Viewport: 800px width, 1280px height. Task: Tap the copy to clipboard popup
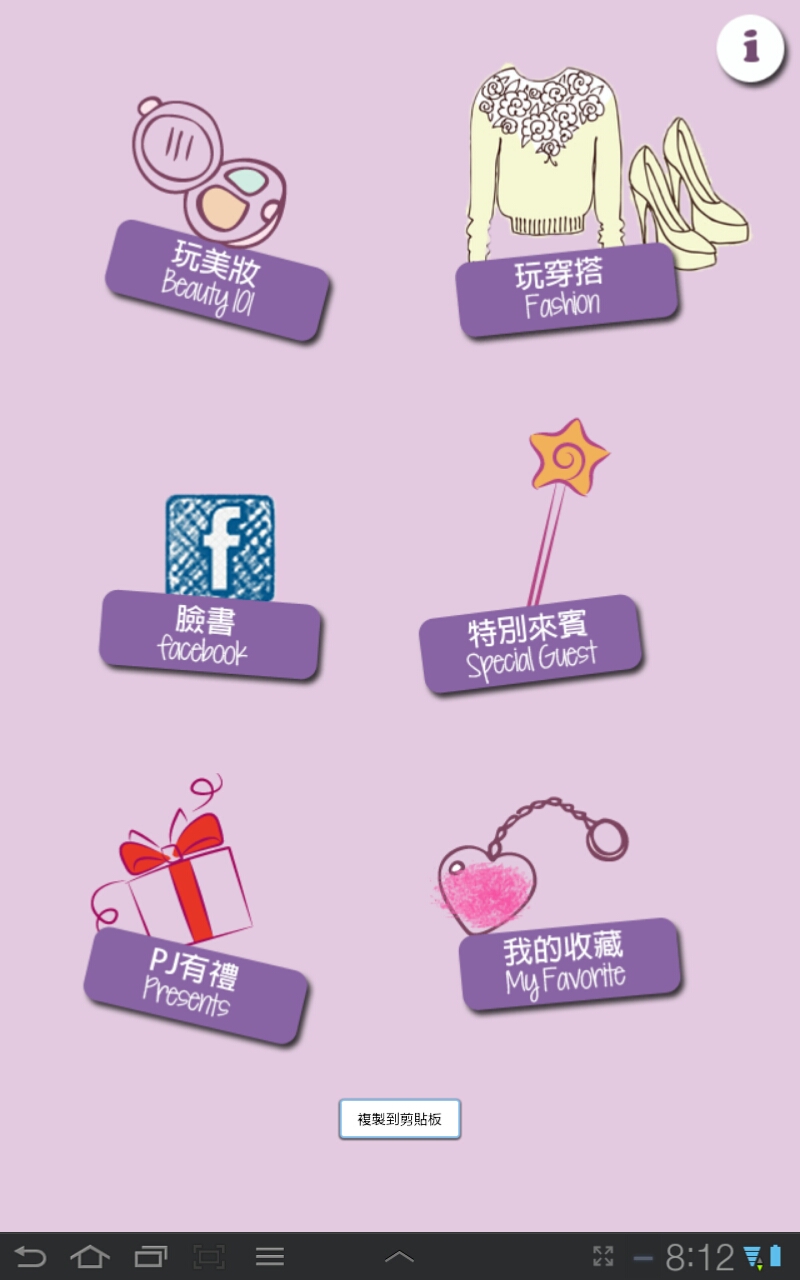[400, 1119]
